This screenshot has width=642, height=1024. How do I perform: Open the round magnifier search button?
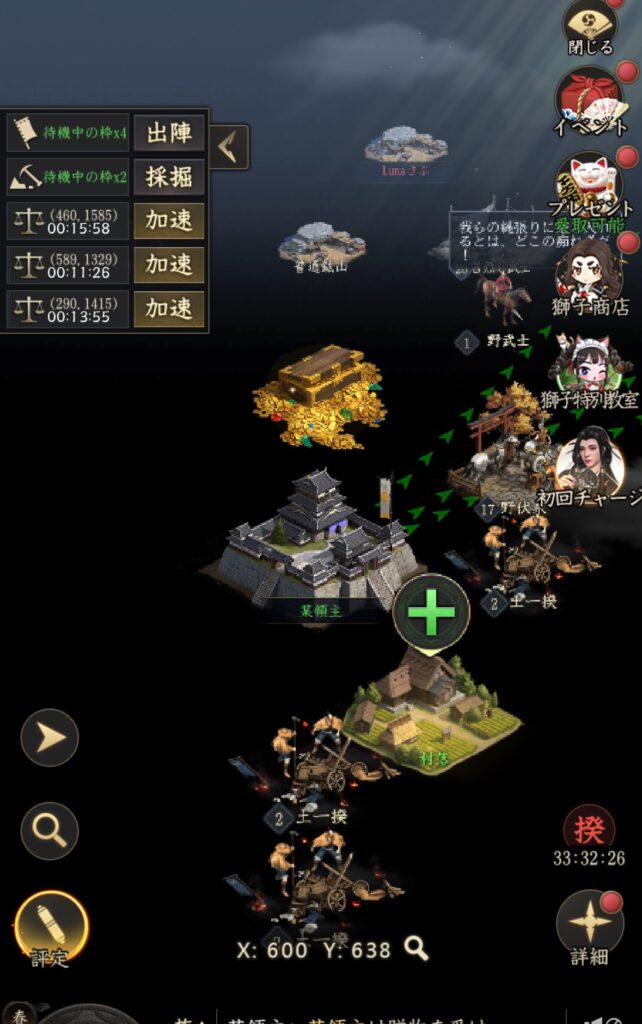click(x=50, y=830)
